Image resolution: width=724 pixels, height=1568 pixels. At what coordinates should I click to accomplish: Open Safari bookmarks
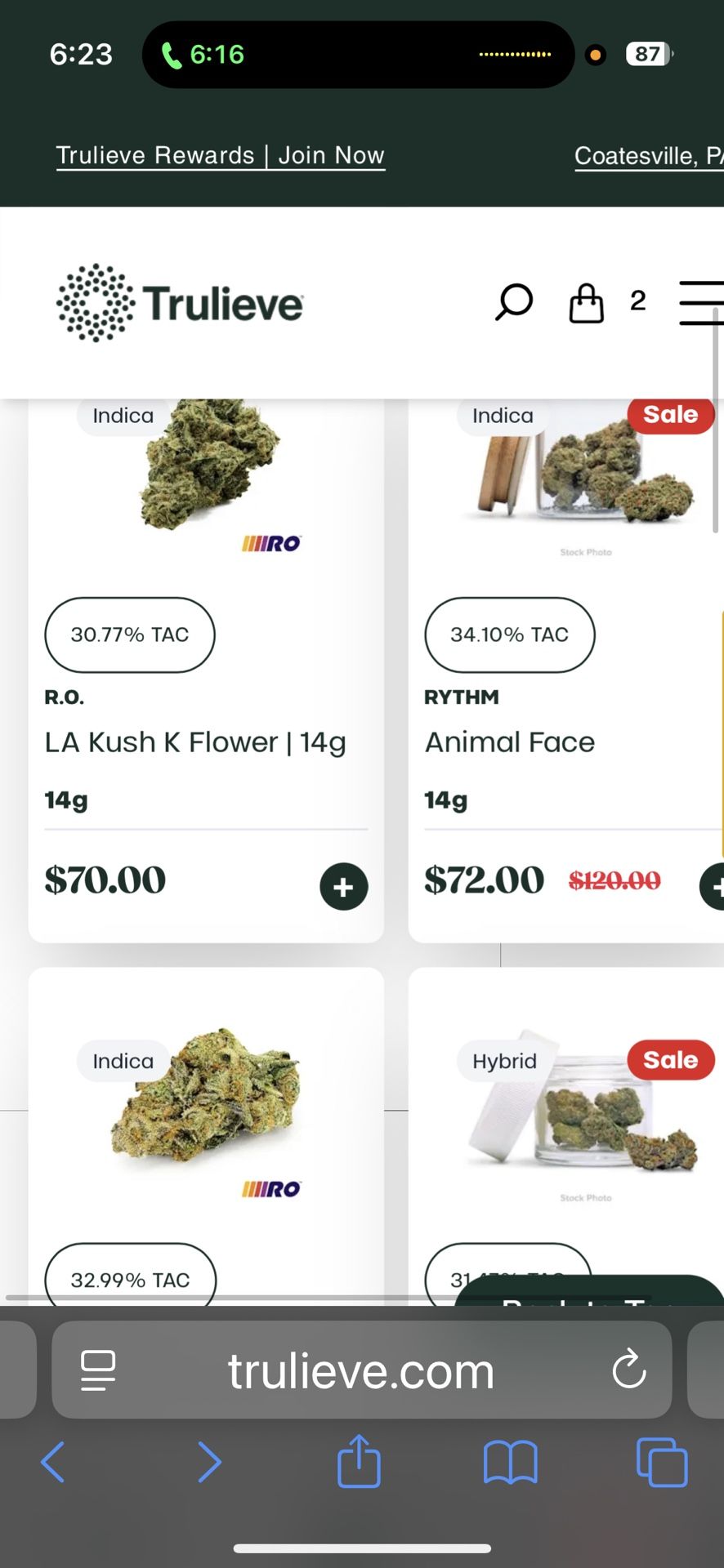510,1462
